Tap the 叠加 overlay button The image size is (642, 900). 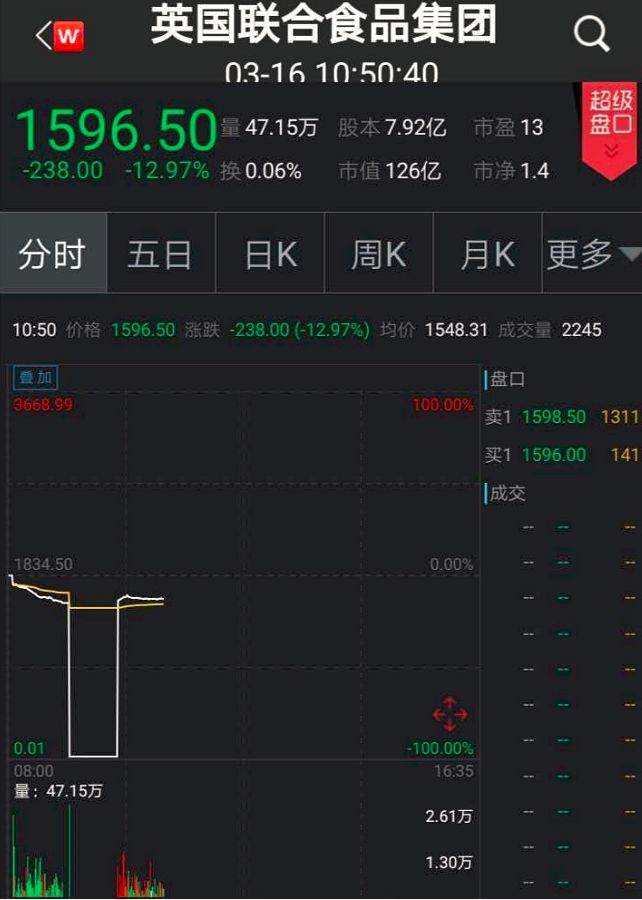[36, 377]
